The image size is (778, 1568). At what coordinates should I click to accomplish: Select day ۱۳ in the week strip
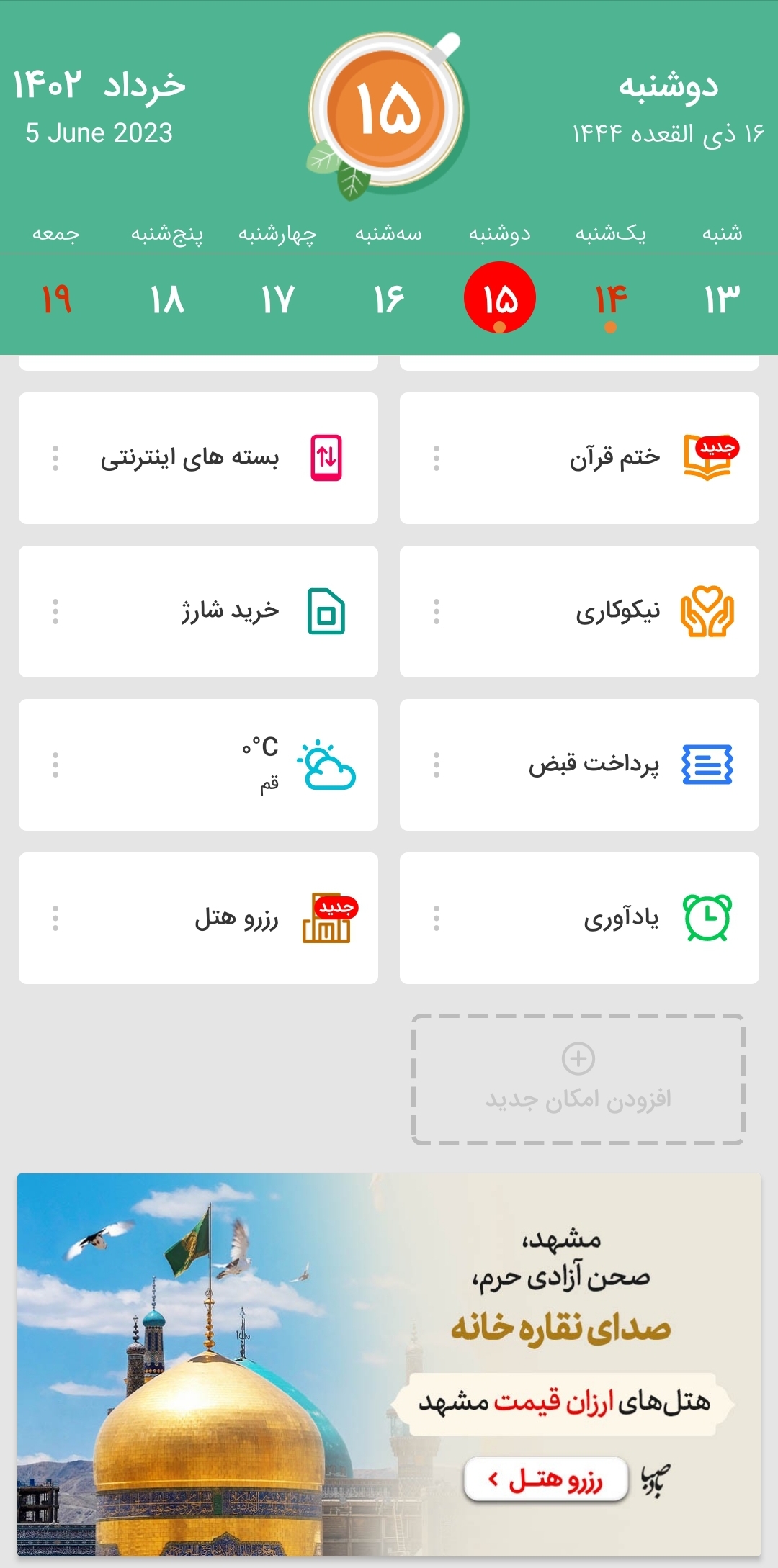(722, 299)
